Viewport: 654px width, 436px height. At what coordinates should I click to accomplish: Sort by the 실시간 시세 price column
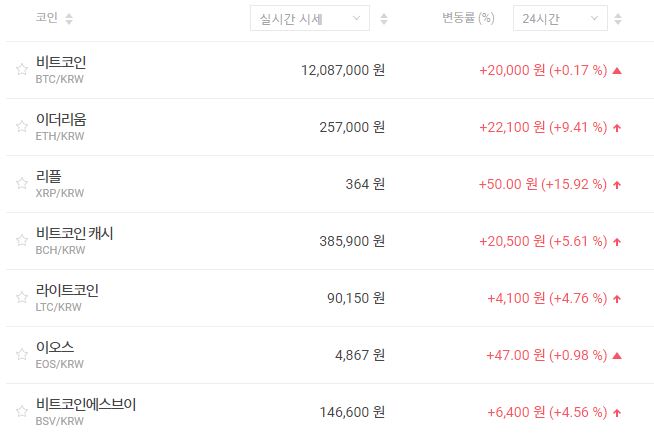click(385, 19)
